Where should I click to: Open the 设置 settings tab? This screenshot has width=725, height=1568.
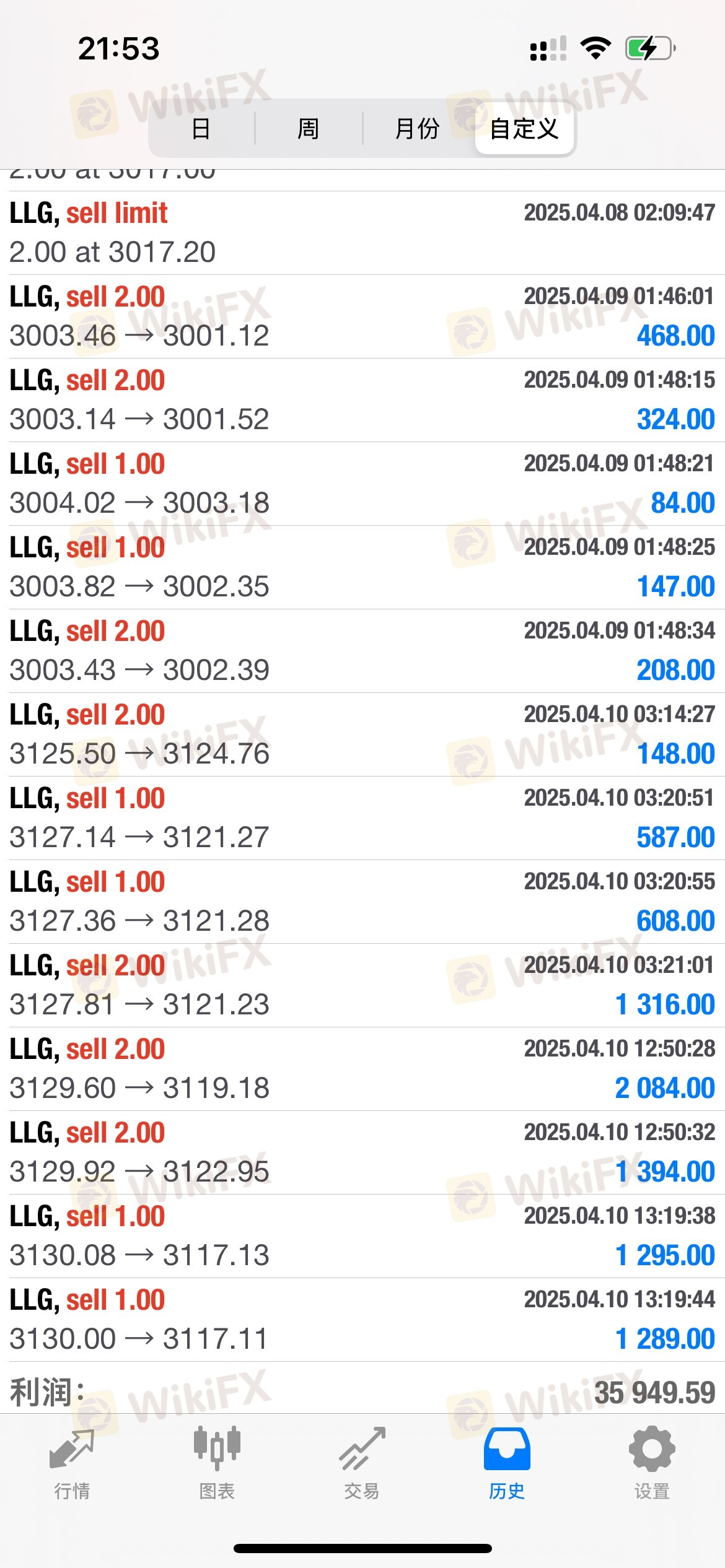click(652, 1465)
